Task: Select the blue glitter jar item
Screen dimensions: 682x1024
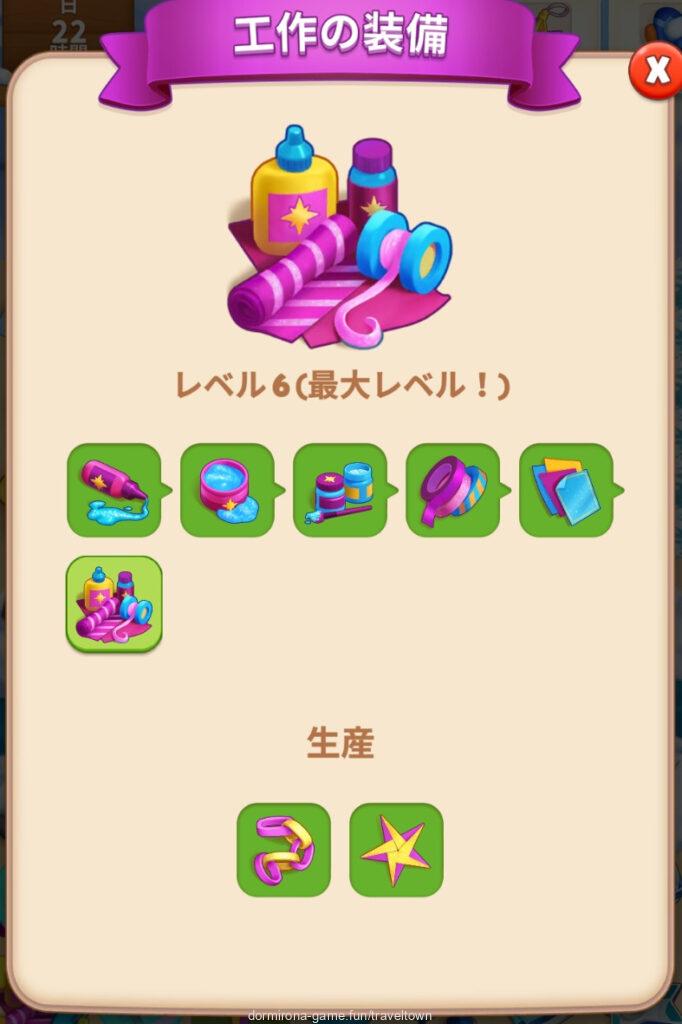Action: (227, 490)
